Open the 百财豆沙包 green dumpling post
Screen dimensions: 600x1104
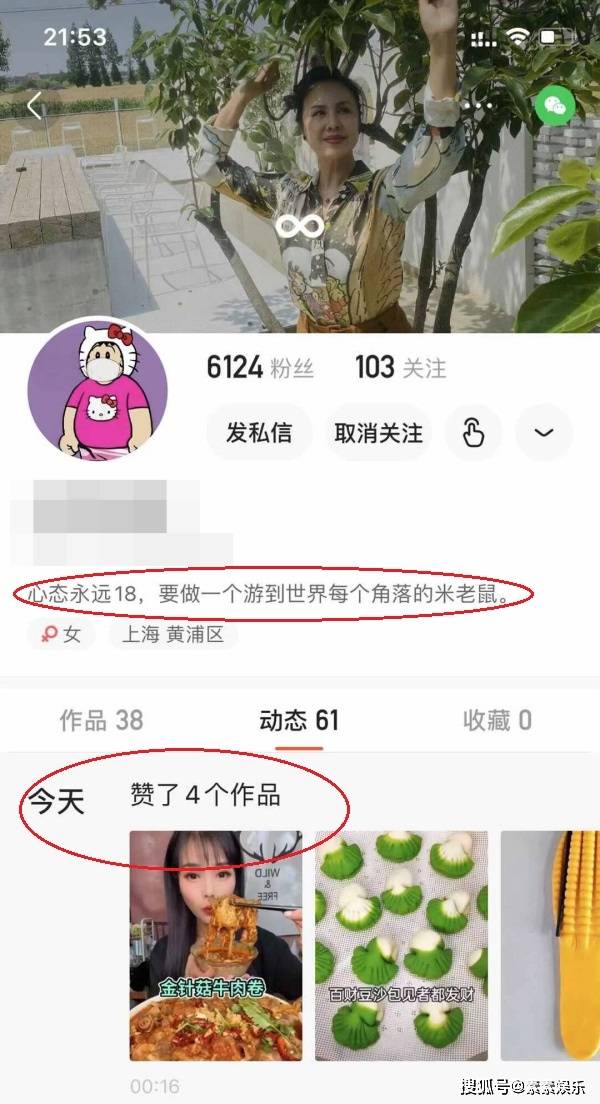402,945
